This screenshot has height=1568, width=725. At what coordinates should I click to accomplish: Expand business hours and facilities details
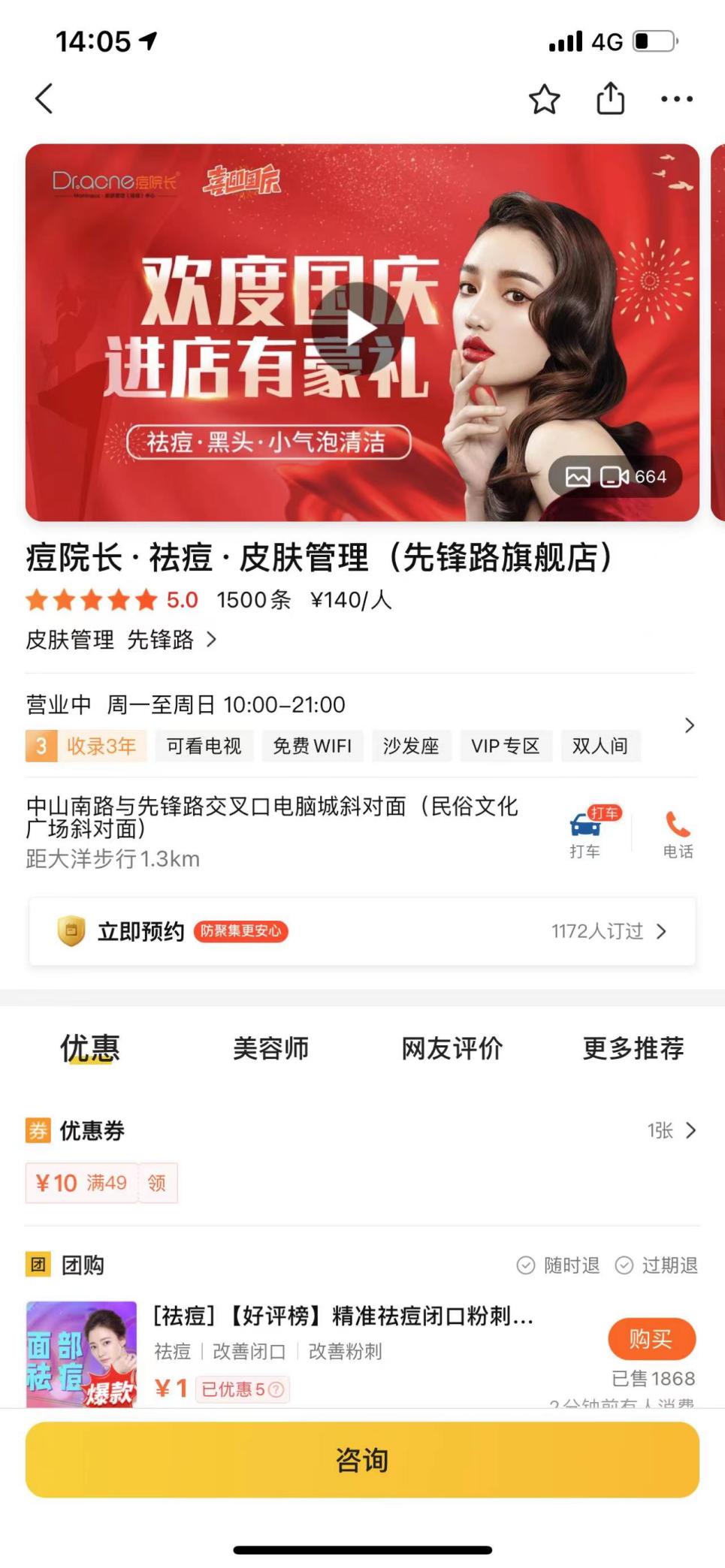(x=689, y=725)
